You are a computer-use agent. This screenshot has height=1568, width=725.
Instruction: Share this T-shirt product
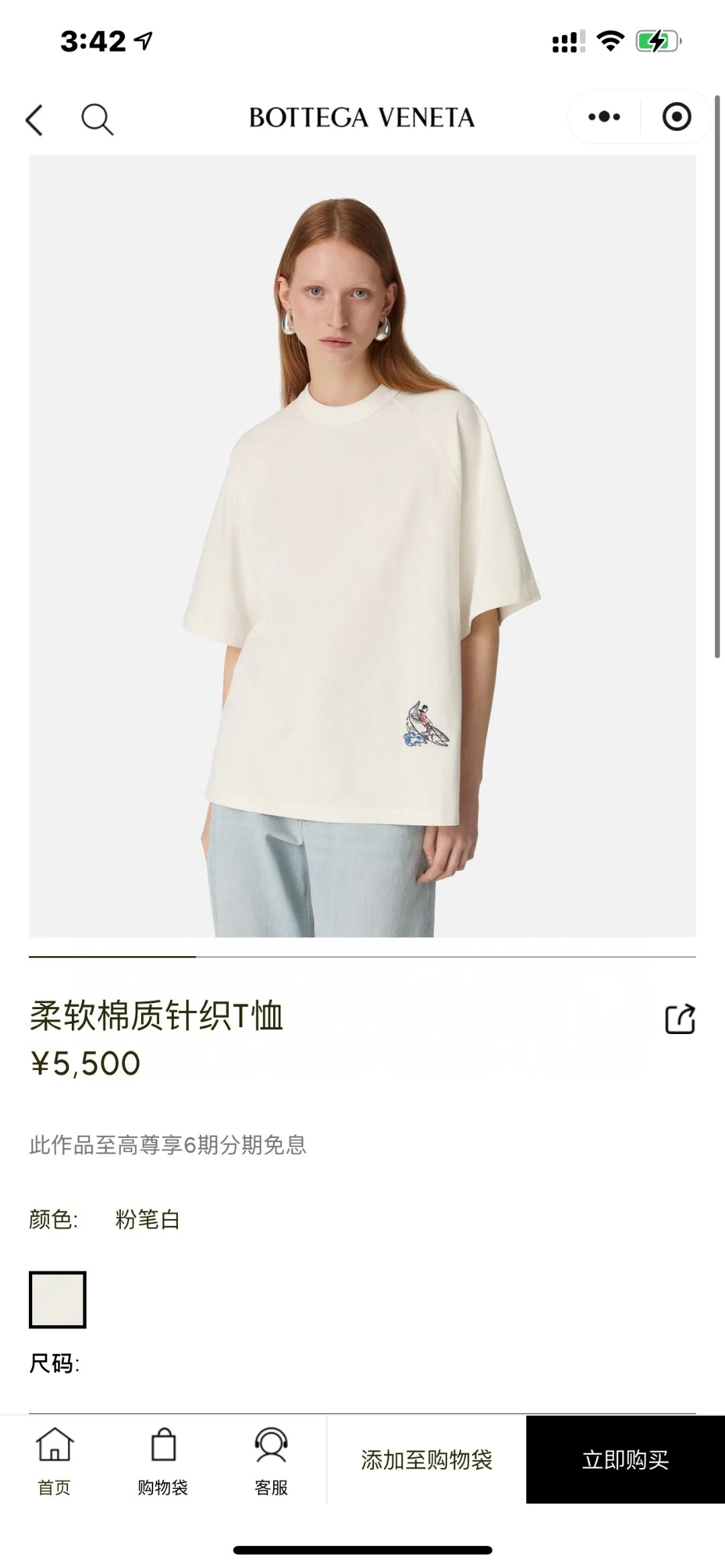(x=679, y=1018)
